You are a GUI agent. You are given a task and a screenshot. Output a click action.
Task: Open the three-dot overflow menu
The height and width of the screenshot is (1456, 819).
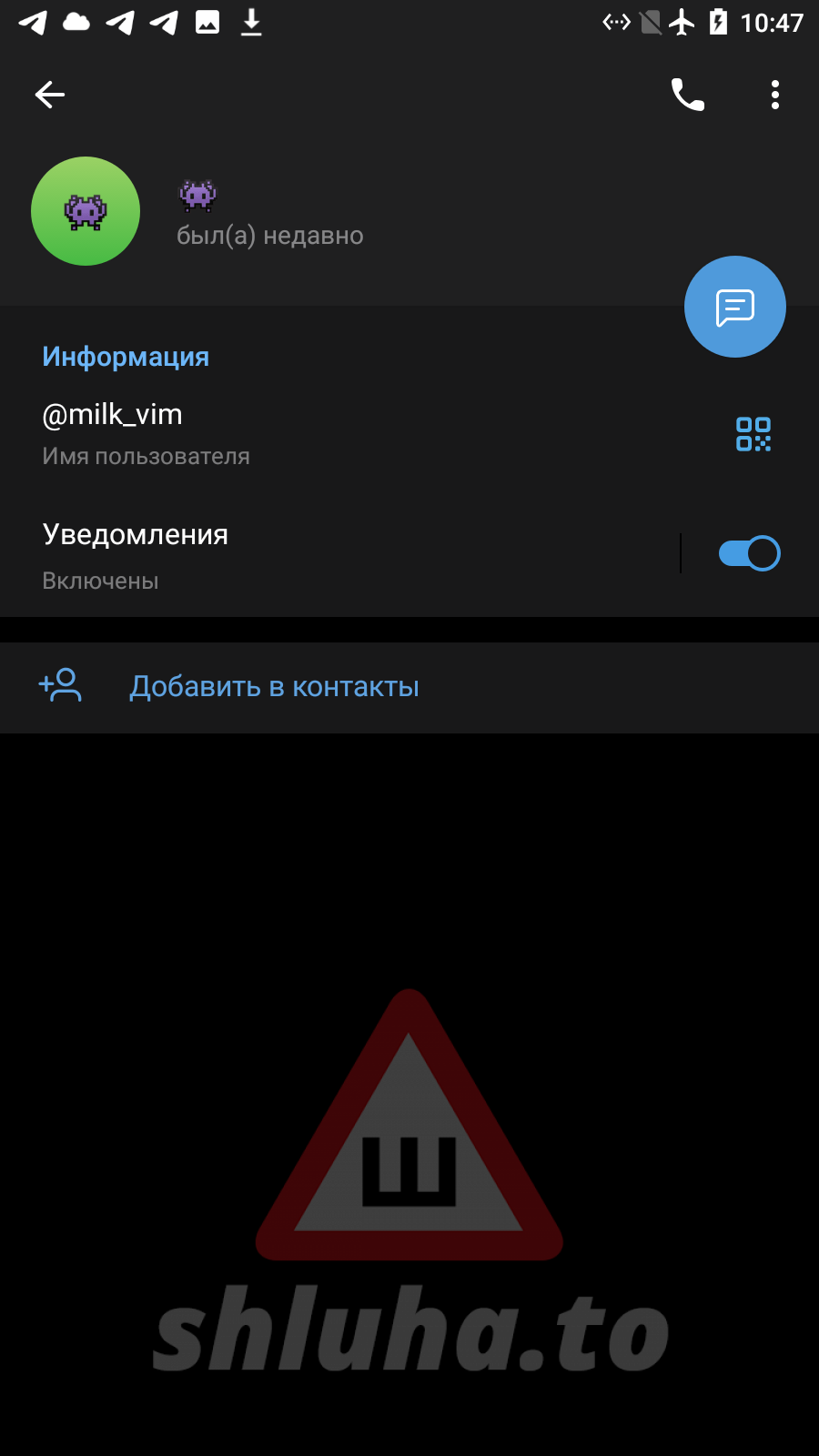coord(774,95)
